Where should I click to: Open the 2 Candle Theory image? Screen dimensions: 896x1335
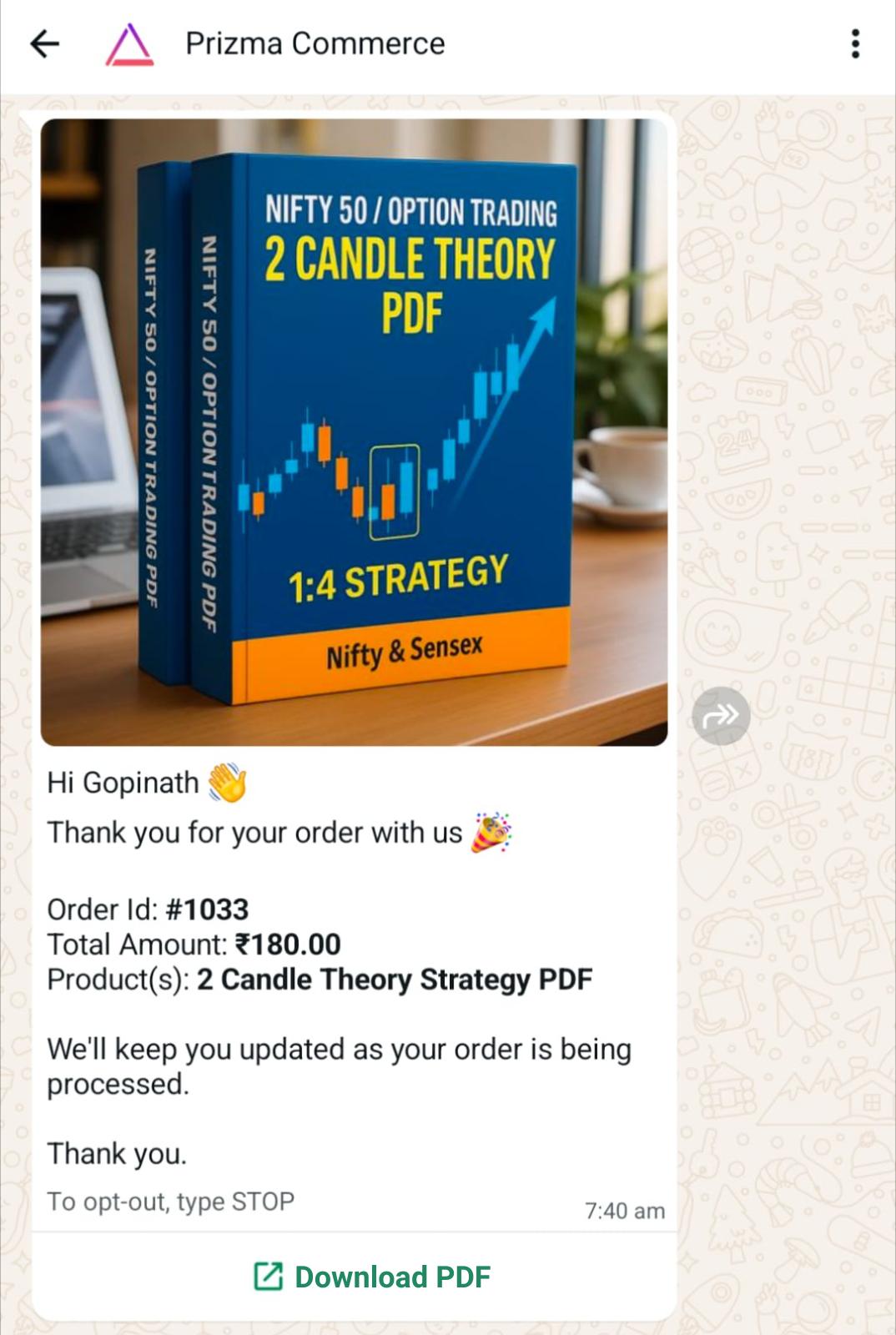point(354,431)
